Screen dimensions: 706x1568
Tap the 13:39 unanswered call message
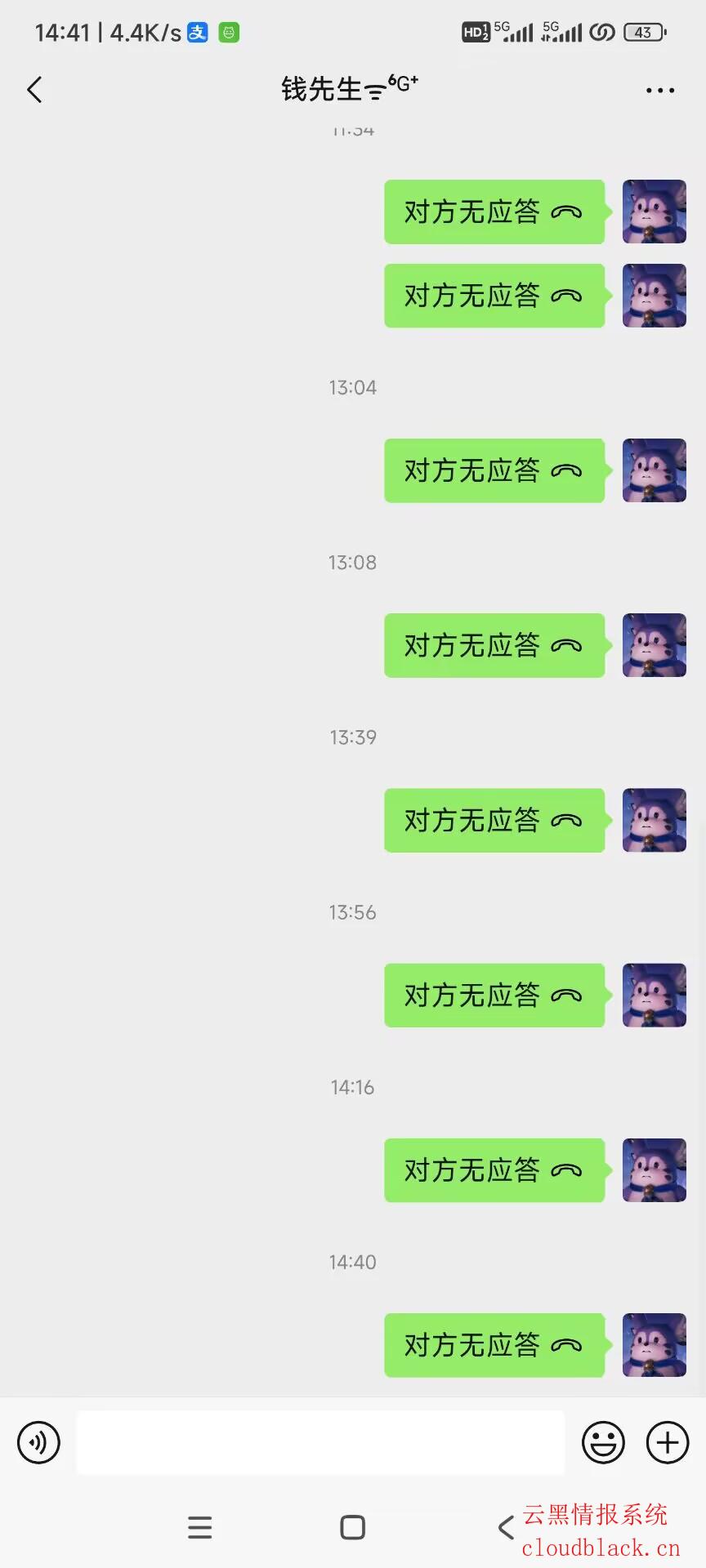tap(494, 821)
